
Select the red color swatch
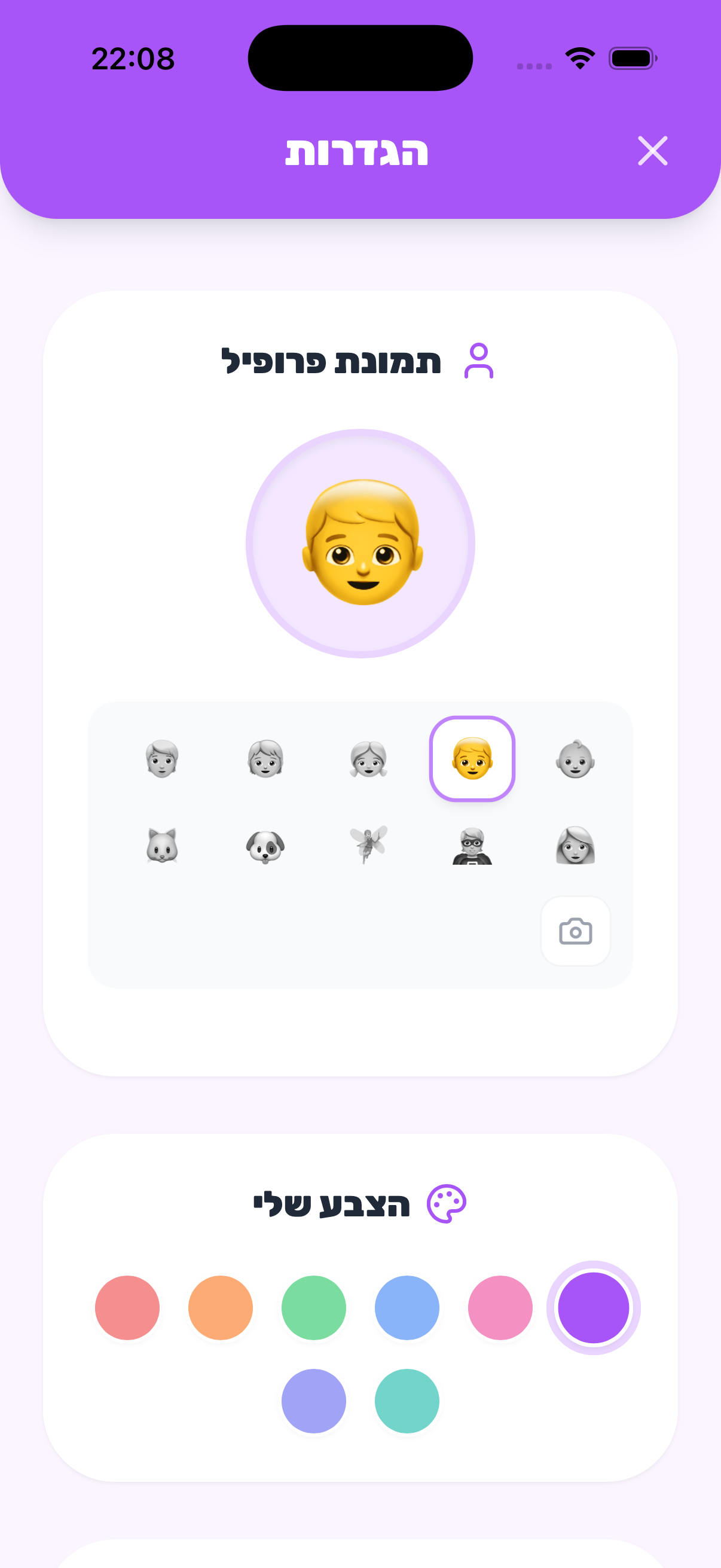click(128, 1307)
